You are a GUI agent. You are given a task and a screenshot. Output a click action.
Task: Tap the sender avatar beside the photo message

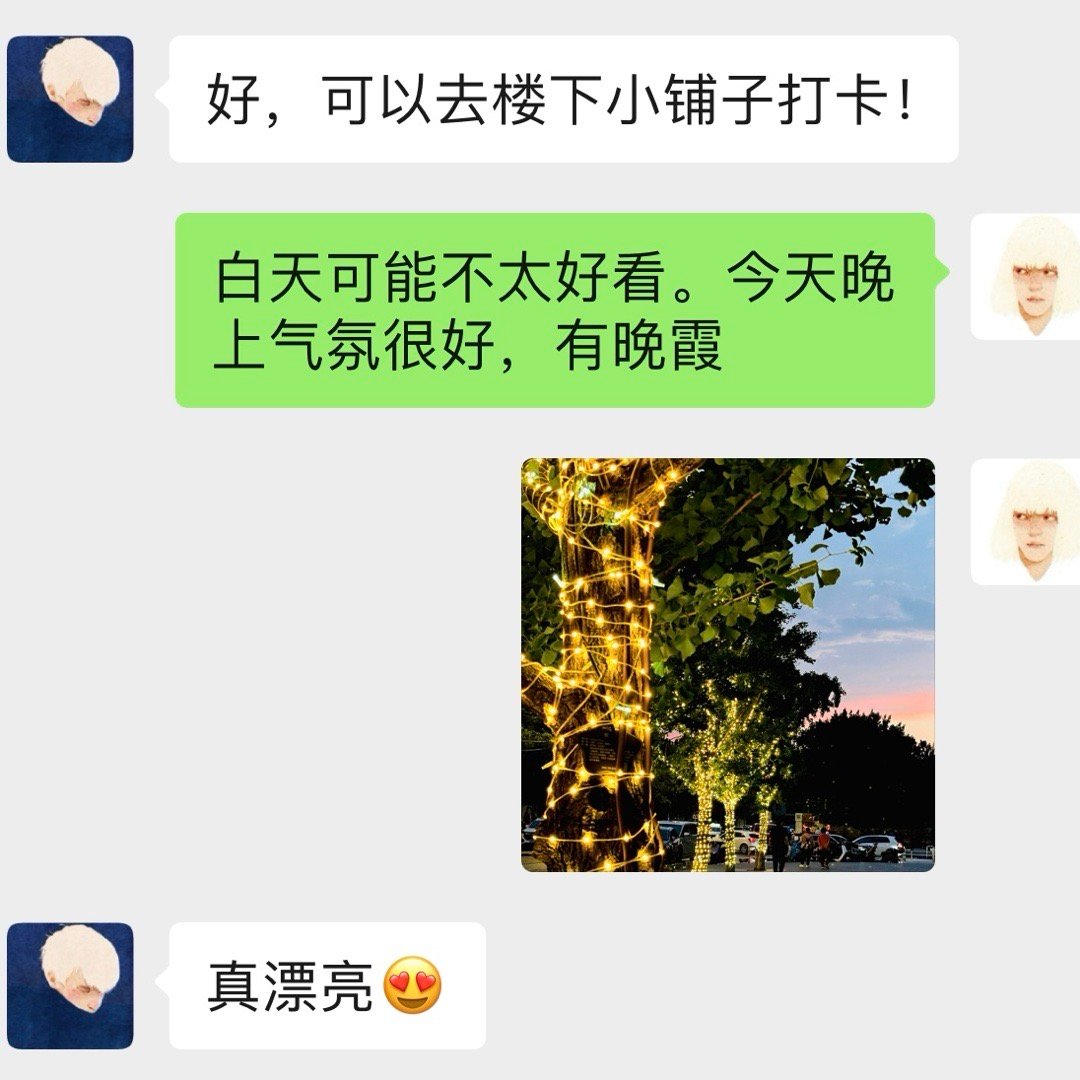(x=1024, y=522)
